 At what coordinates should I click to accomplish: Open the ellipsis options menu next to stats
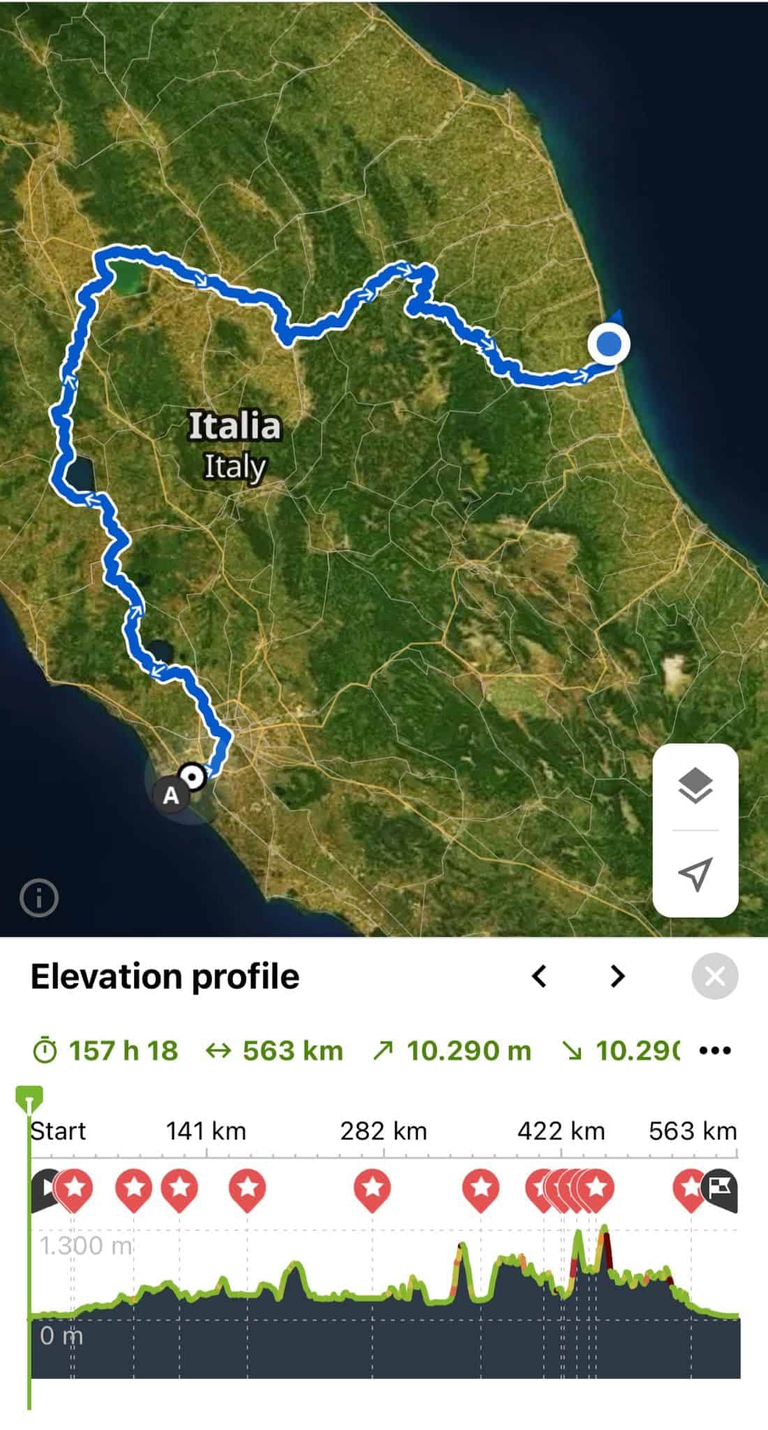click(x=716, y=1050)
